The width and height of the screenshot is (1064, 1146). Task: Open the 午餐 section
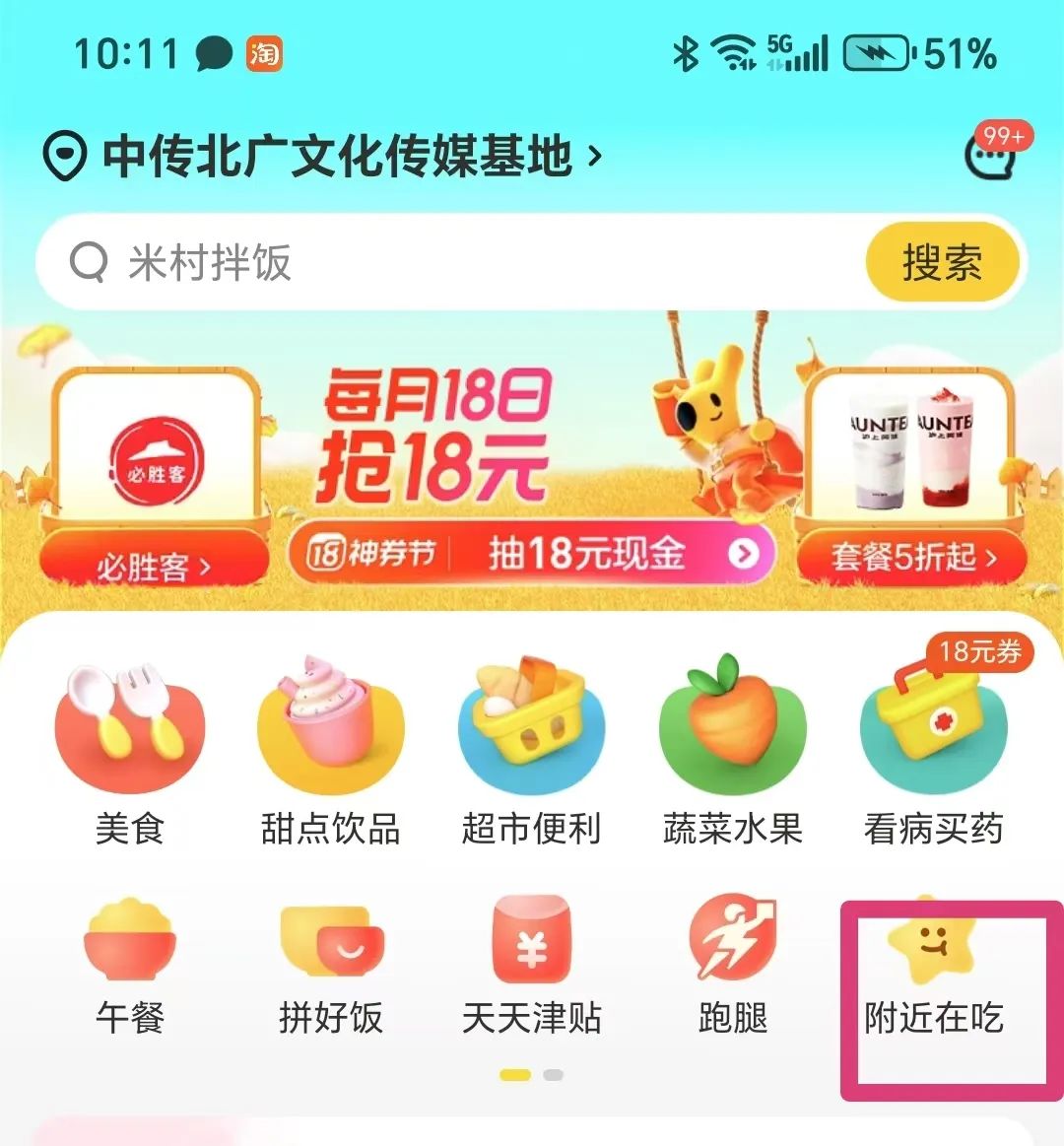tap(130, 966)
